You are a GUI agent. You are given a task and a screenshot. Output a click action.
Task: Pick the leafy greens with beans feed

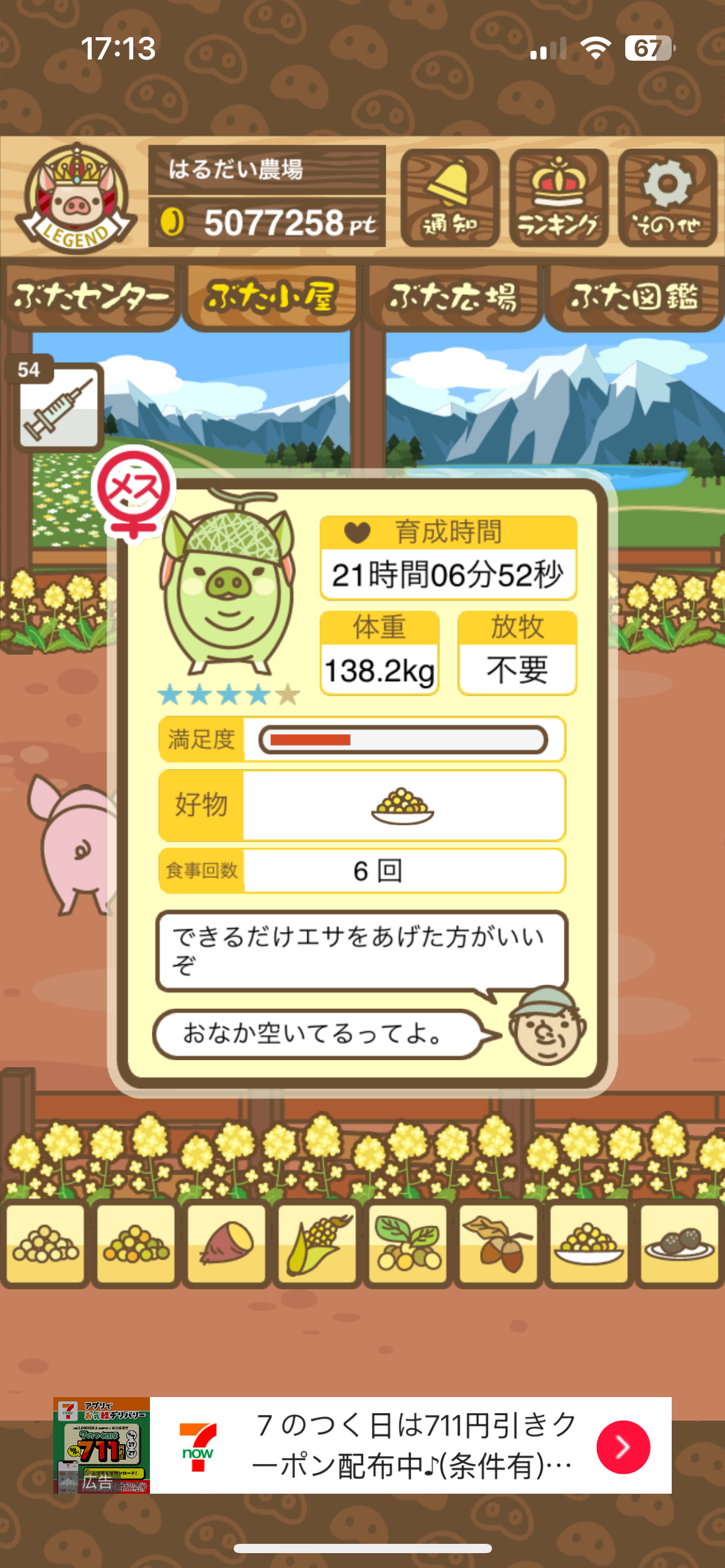[x=408, y=1244]
